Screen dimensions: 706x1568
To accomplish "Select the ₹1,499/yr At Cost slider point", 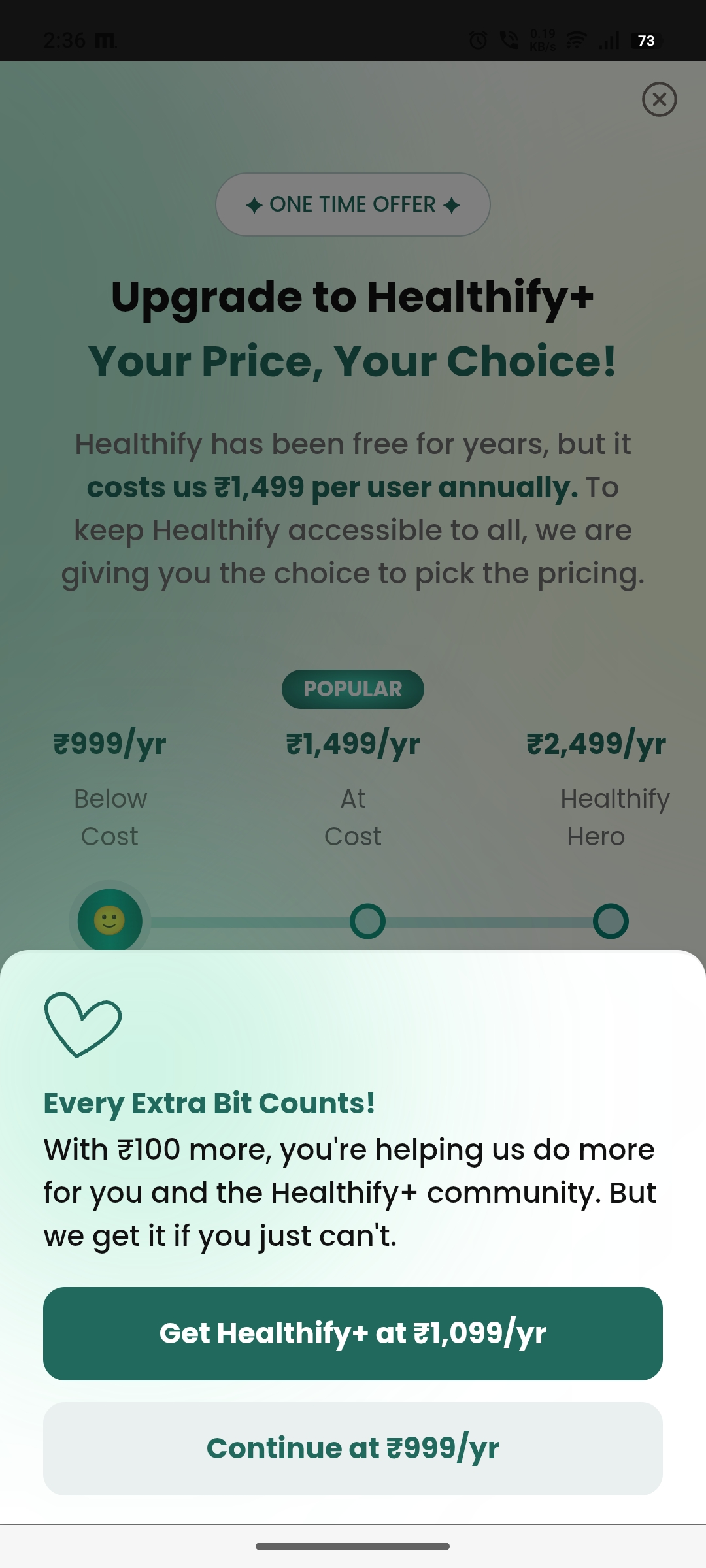I will tap(367, 921).
